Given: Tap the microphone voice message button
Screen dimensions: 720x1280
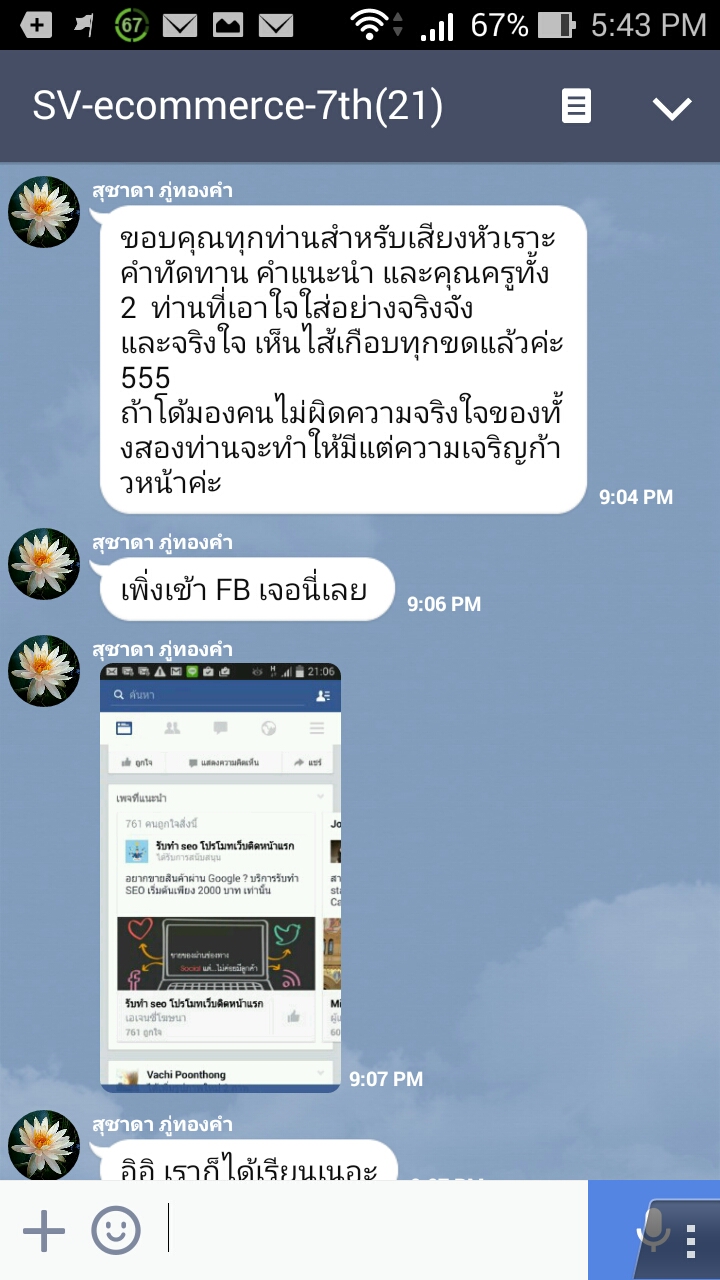Looking at the screenshot, I should tap(654, 1230).
